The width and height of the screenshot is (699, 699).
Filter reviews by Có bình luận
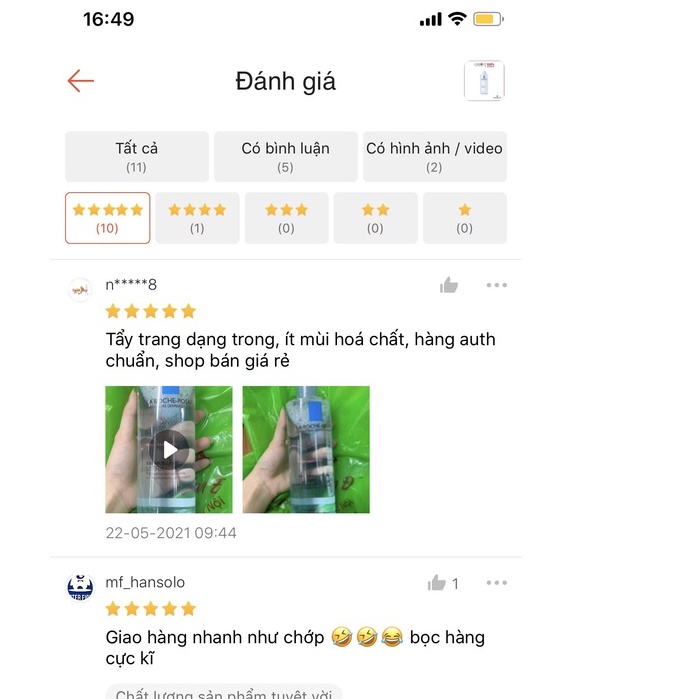285,156
